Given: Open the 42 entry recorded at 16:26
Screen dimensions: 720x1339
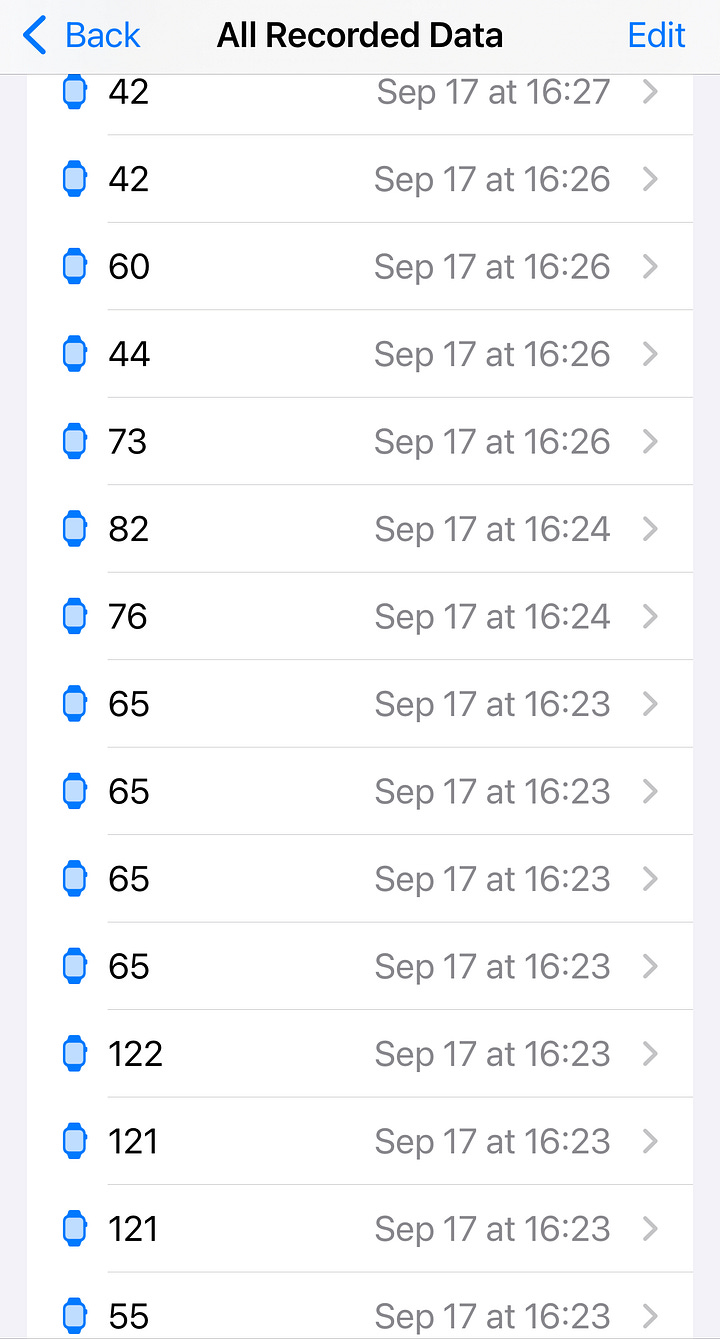Looking at the screenshot, I should point(360,179).
